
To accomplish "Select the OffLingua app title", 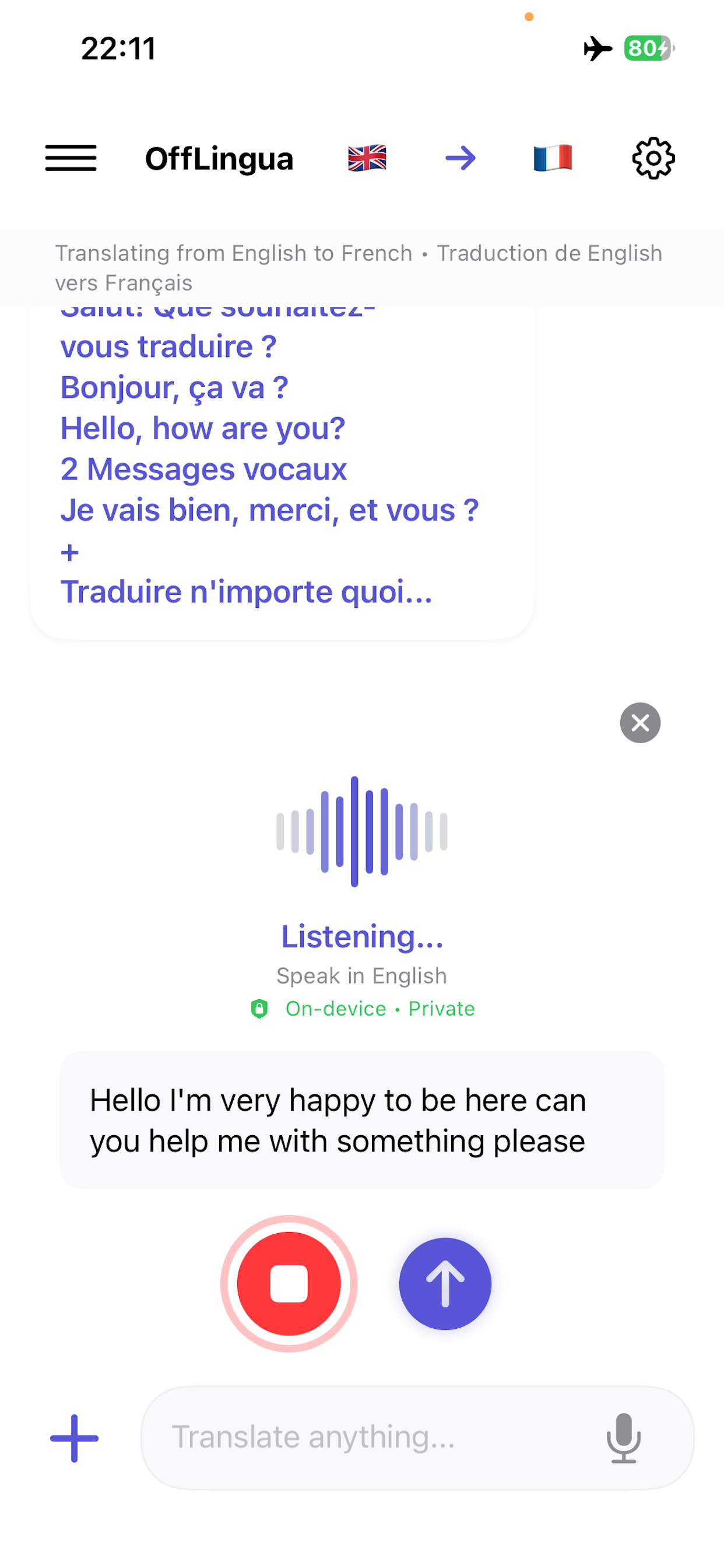I will coord(220,158).
